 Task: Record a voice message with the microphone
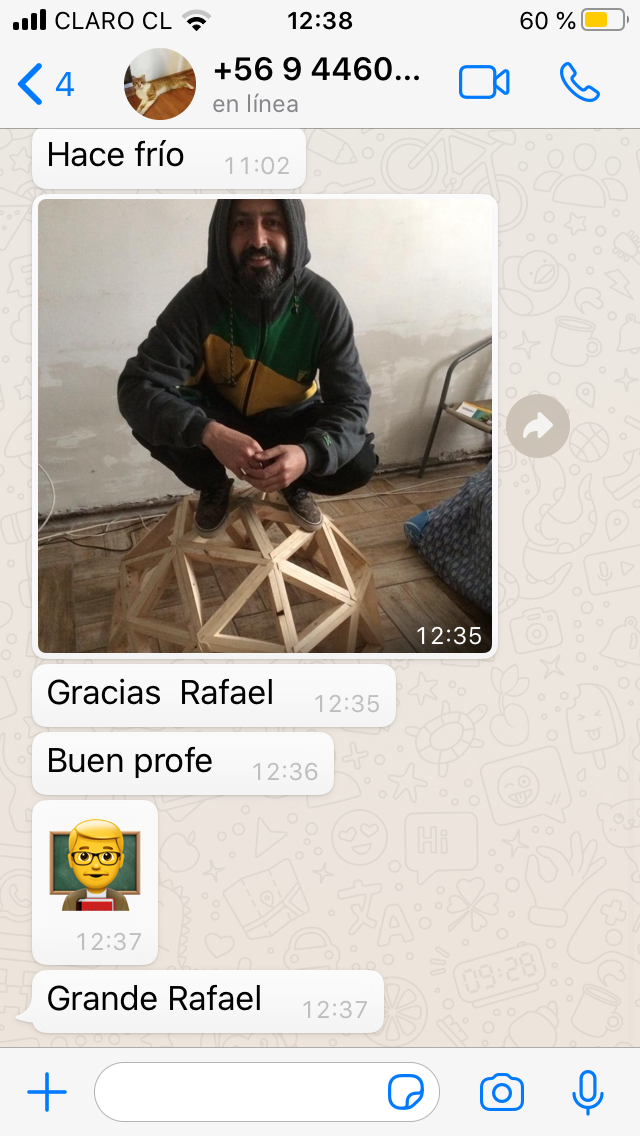coord(588,1093)
